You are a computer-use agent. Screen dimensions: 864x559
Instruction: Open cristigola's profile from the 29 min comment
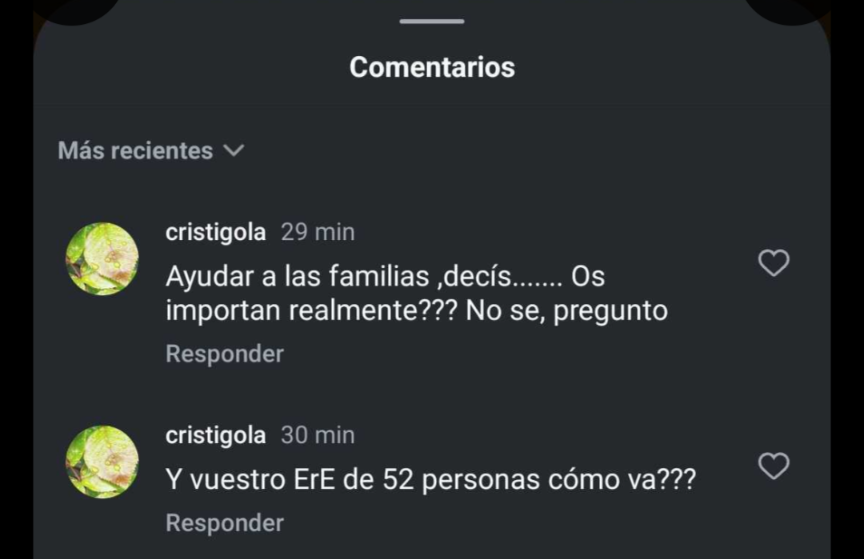pos(215,232)
